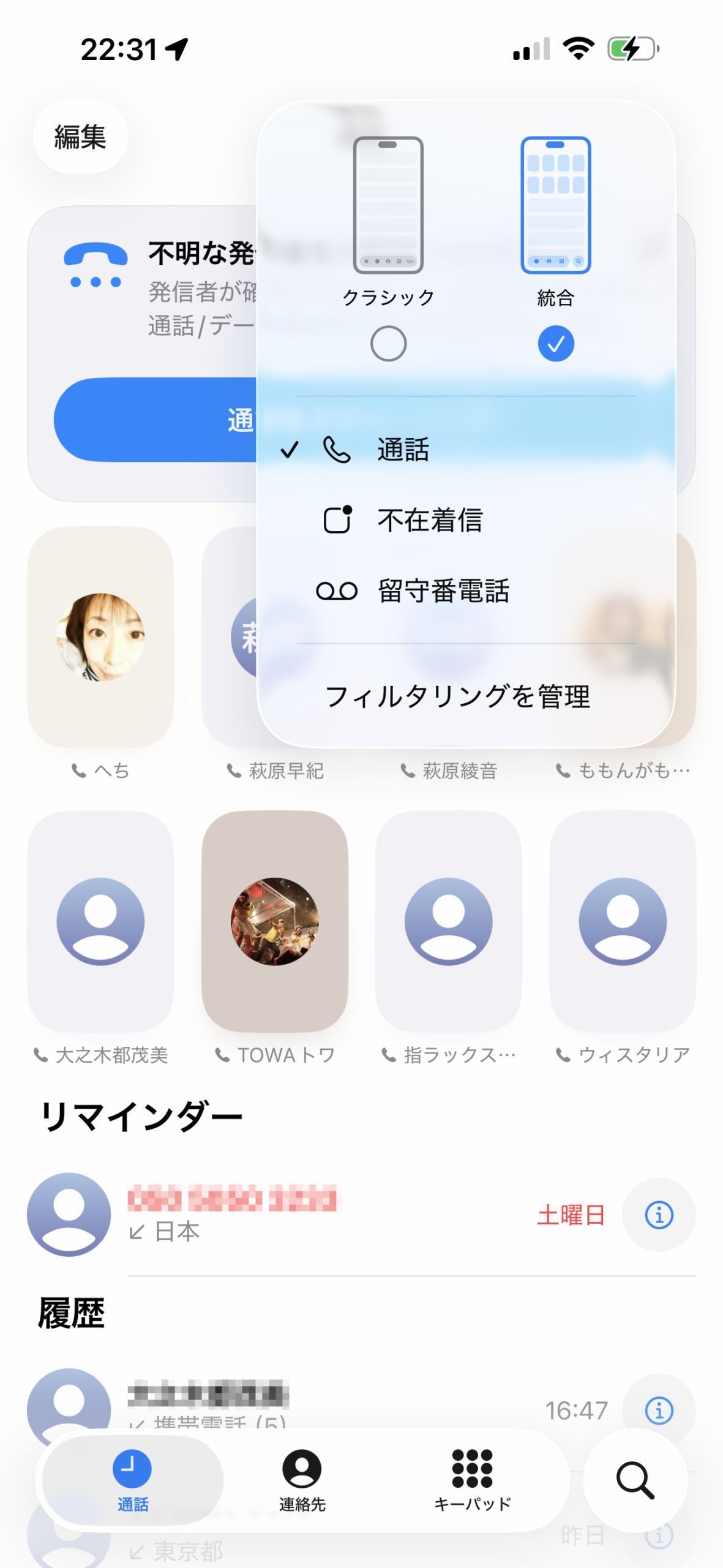This screenshot has width=723, height=1568.
Task: Tap the 編集 button
Action: pos(80,136)
